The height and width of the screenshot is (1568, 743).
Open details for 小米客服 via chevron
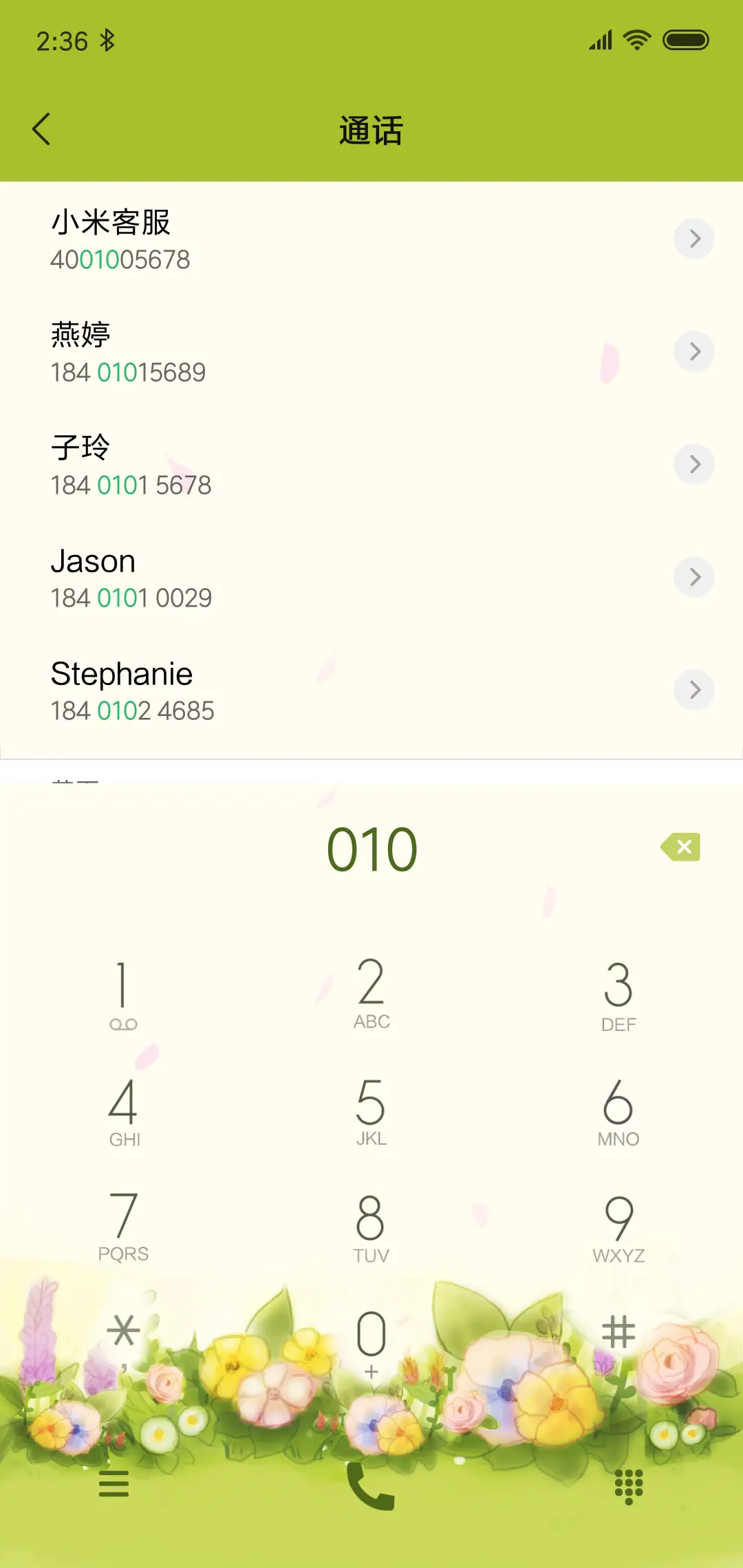(x=693, y=239)
